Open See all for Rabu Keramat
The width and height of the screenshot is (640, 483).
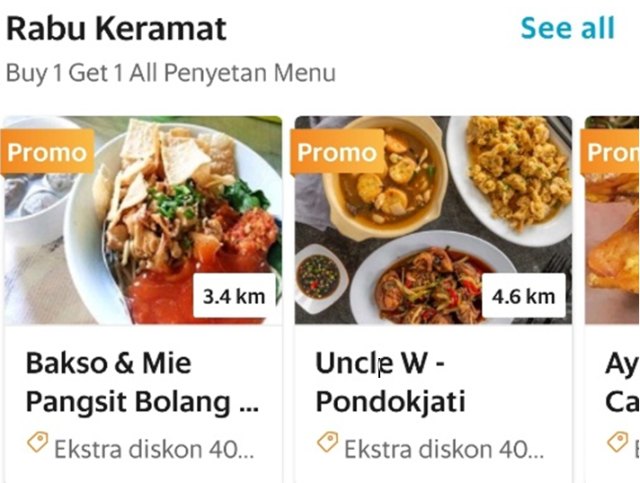pyautogui.click(x=566, y=28)
